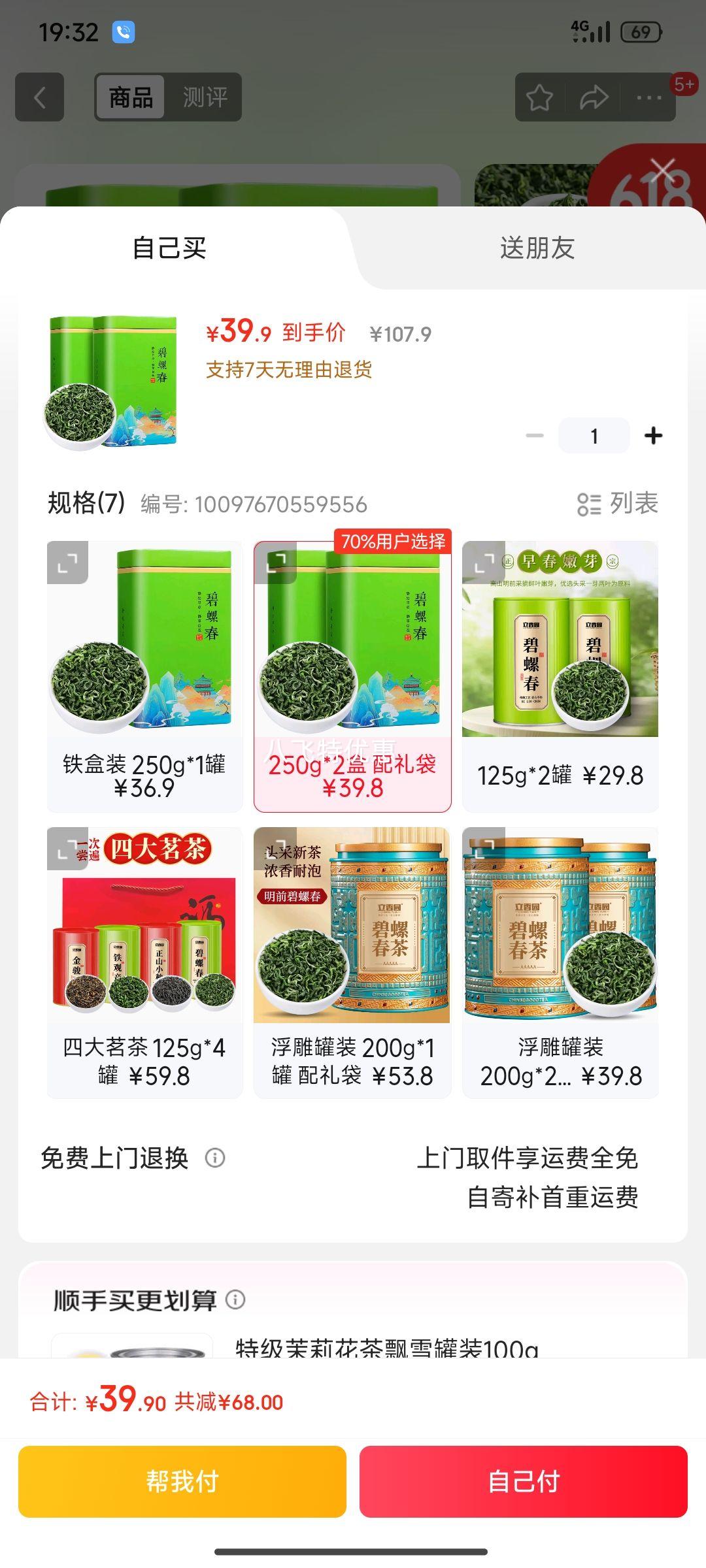Pay with the 自己付 button
The height and width of the screenshot is (1568, 706).
524,1481
